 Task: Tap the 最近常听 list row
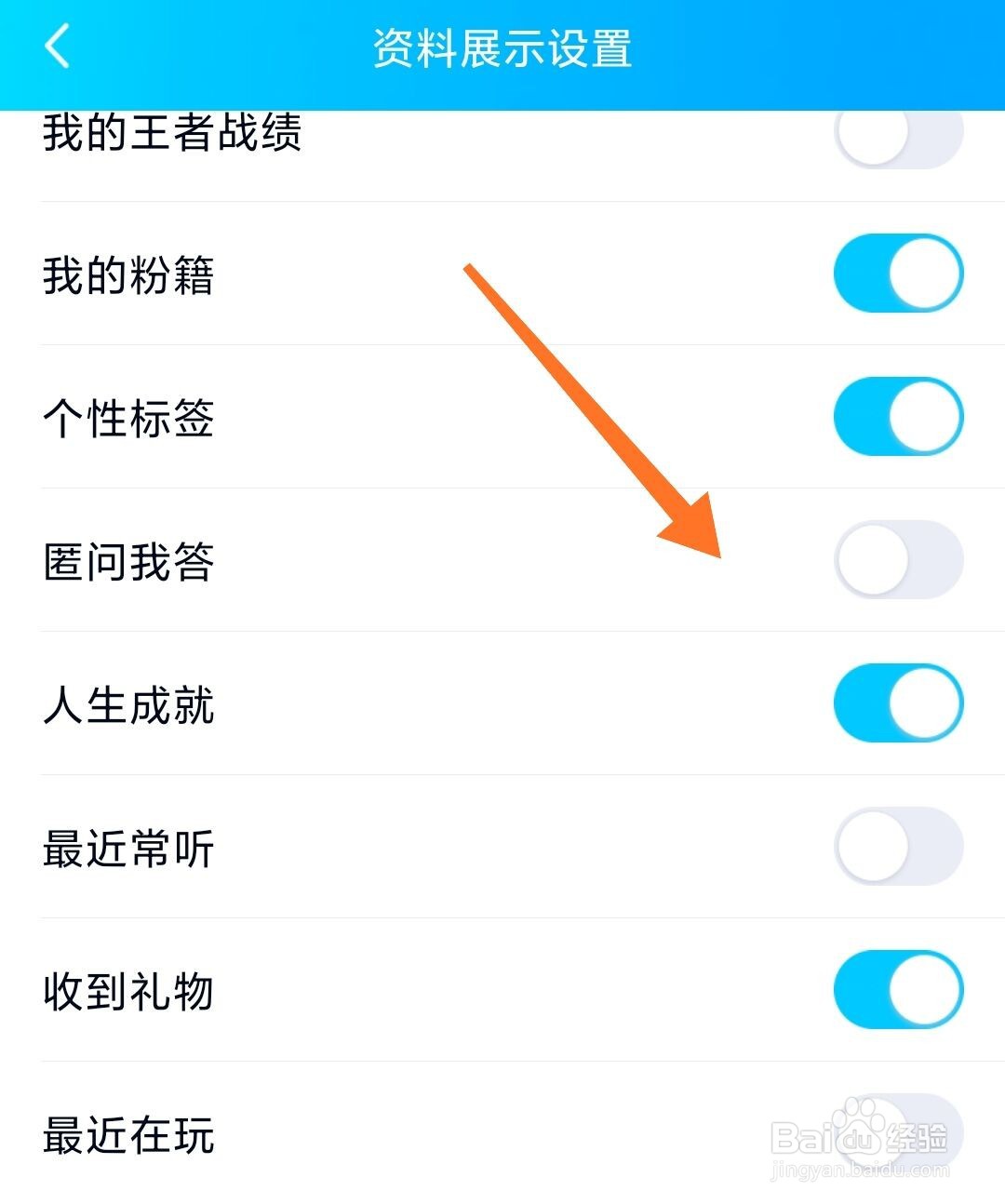tap(130, 848)
